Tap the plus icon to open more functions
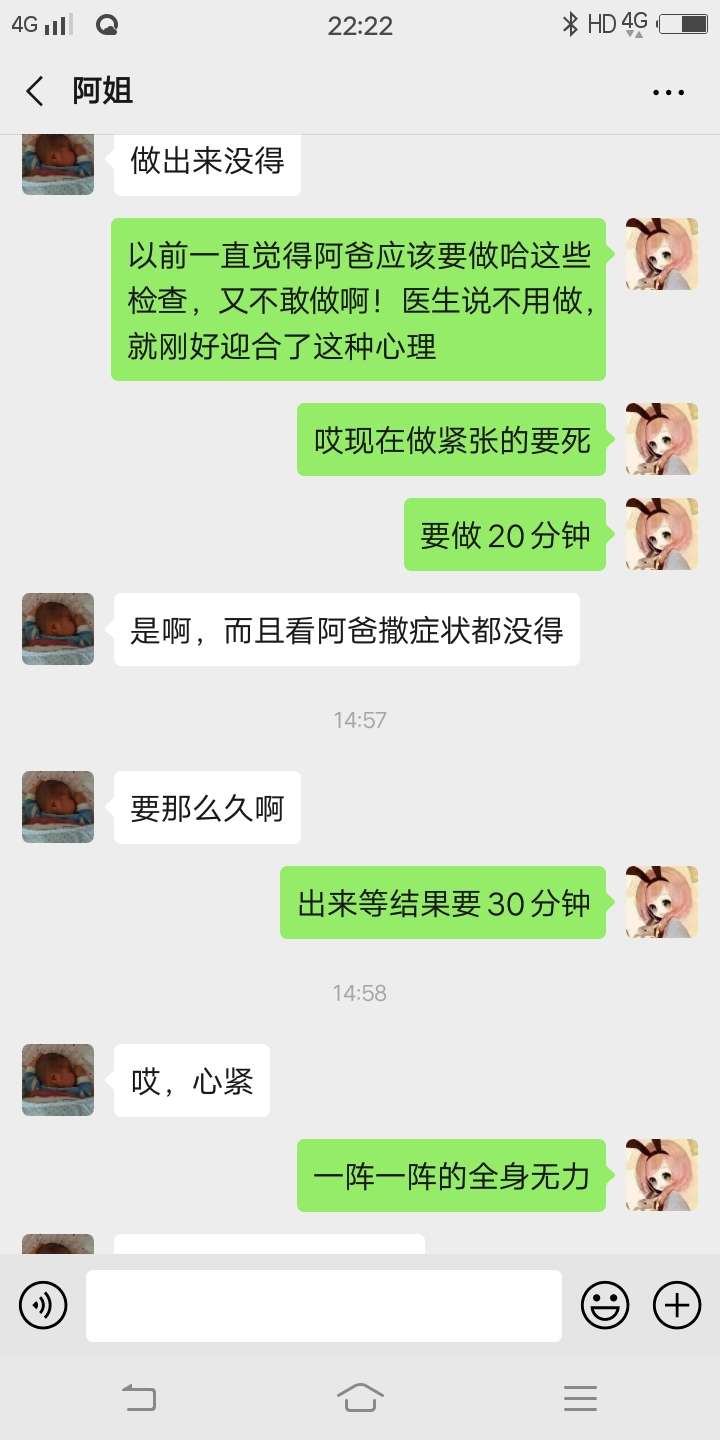This screenshot has height=1440, width=720. click(676, 1304)
